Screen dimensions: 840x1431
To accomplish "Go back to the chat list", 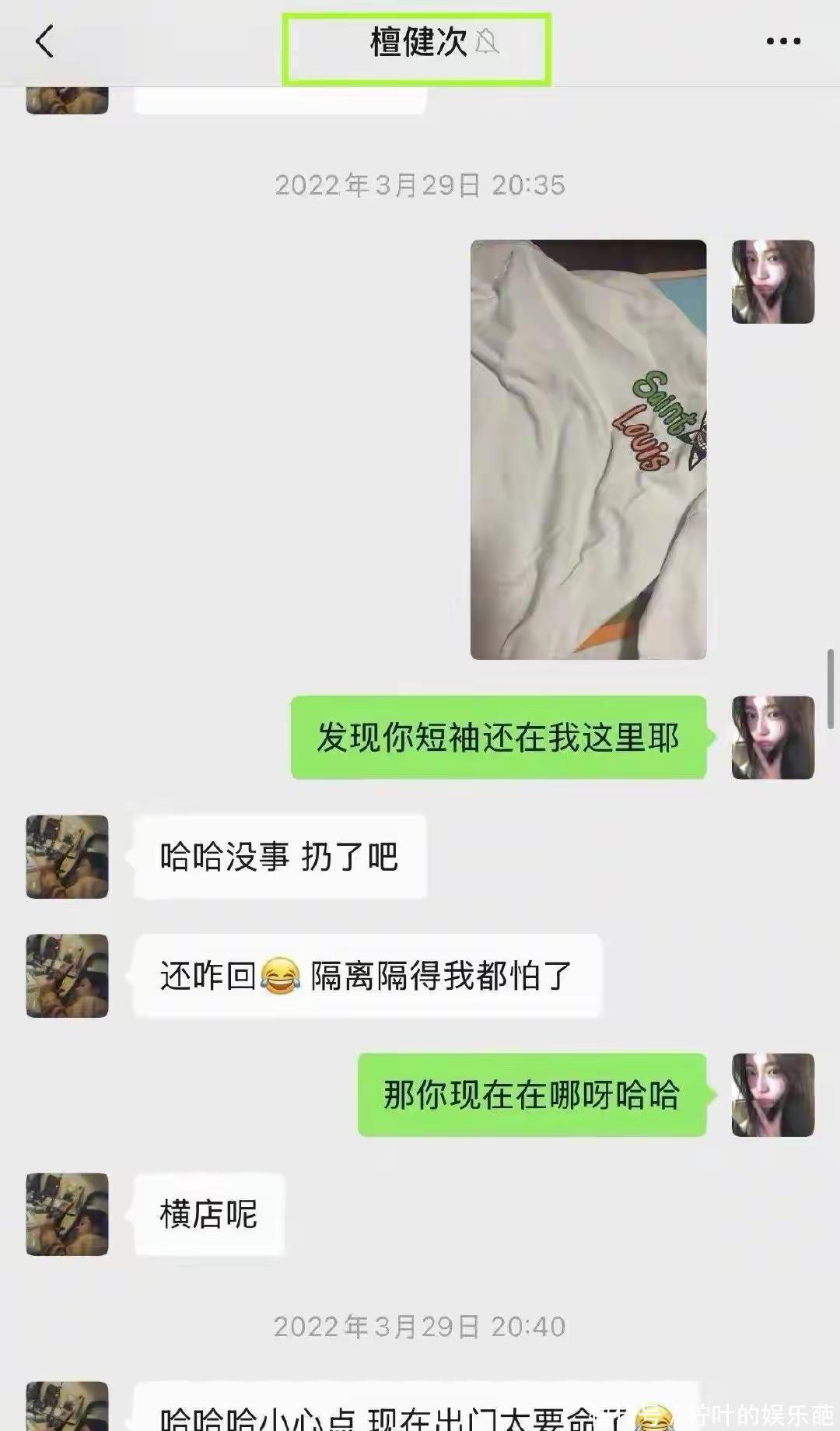I will [45, 41].
